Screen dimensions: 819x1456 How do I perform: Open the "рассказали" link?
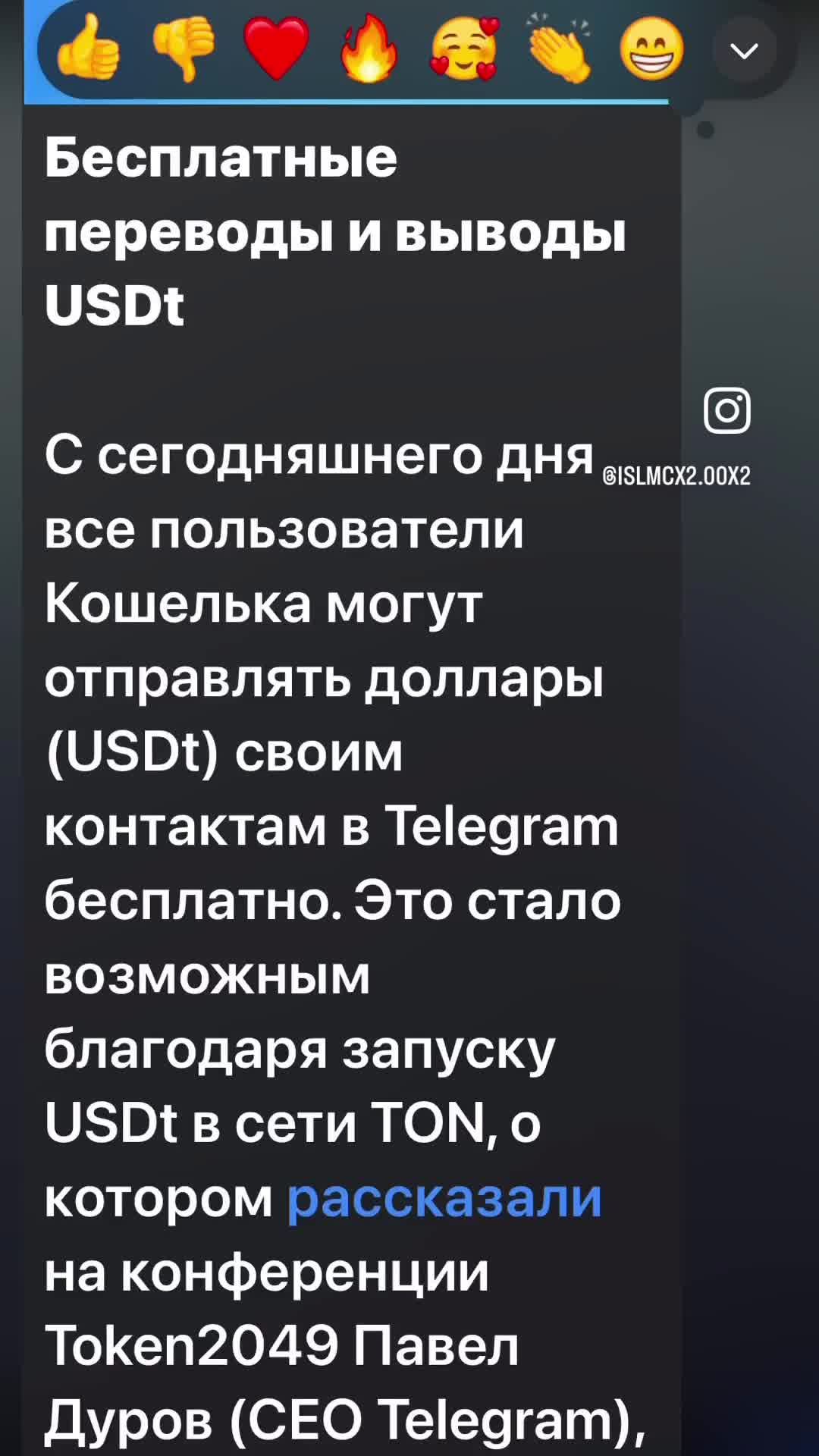[x=444, y=1198]
